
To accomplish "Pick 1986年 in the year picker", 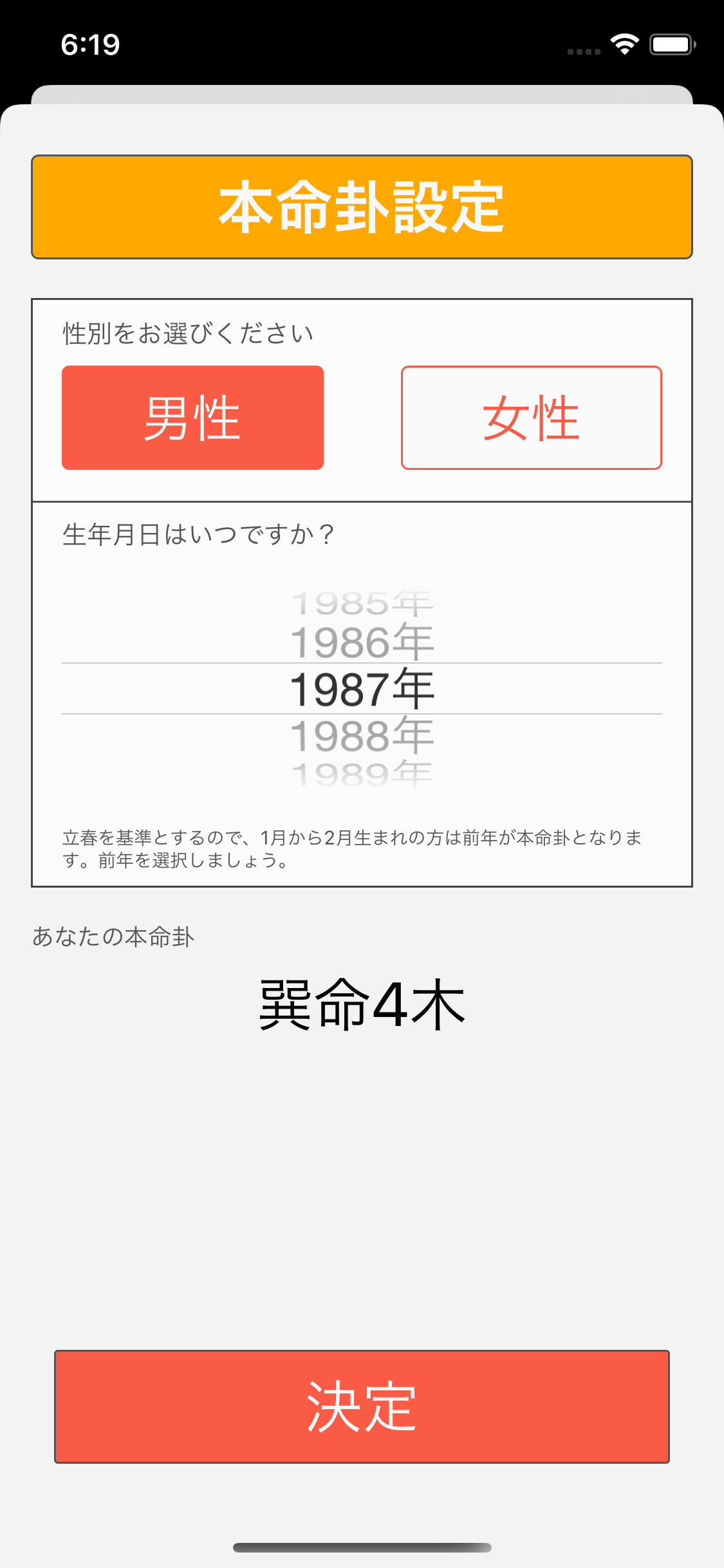I will click(x=362, y=642).
